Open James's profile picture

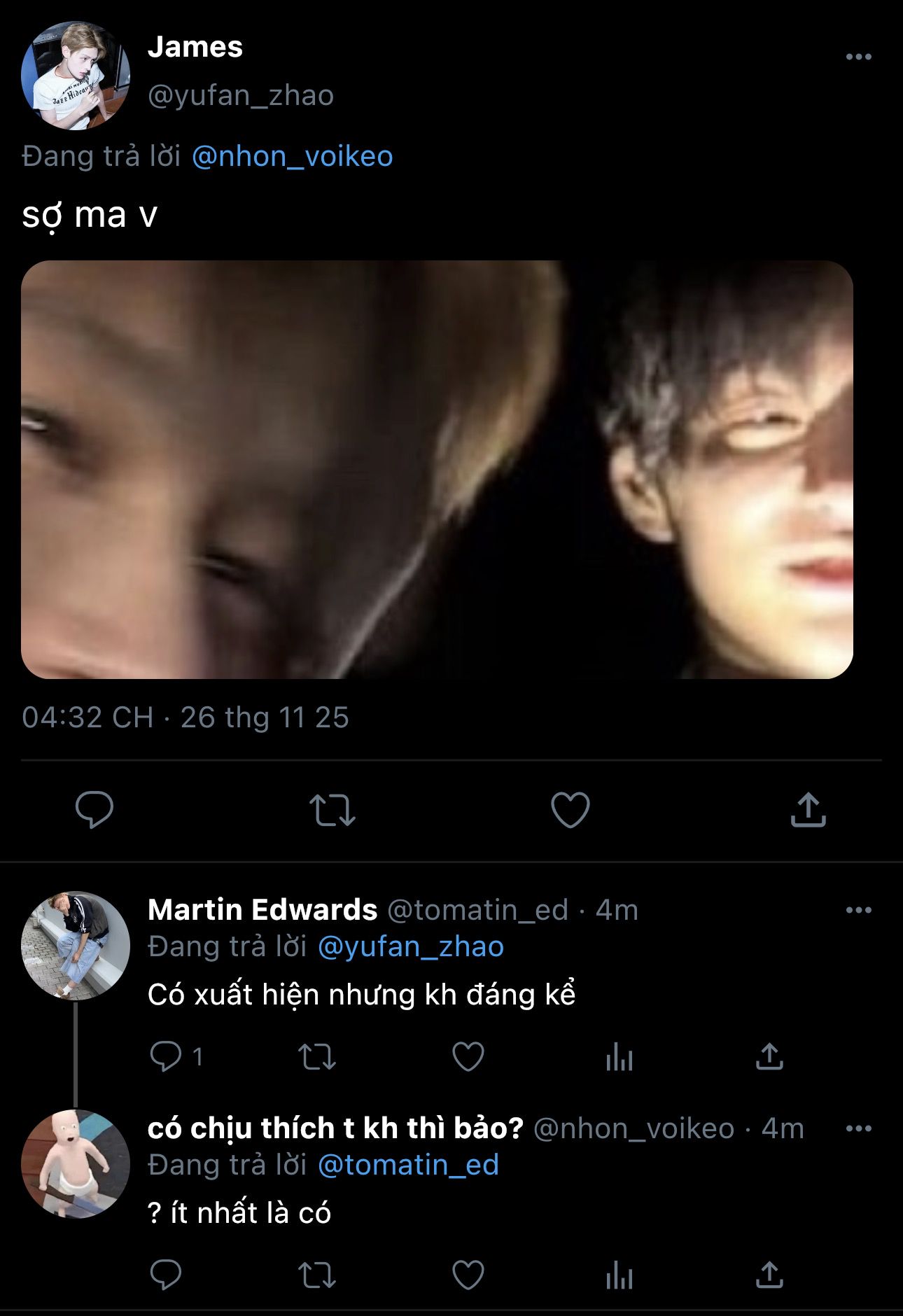click(x=76, y=76)
